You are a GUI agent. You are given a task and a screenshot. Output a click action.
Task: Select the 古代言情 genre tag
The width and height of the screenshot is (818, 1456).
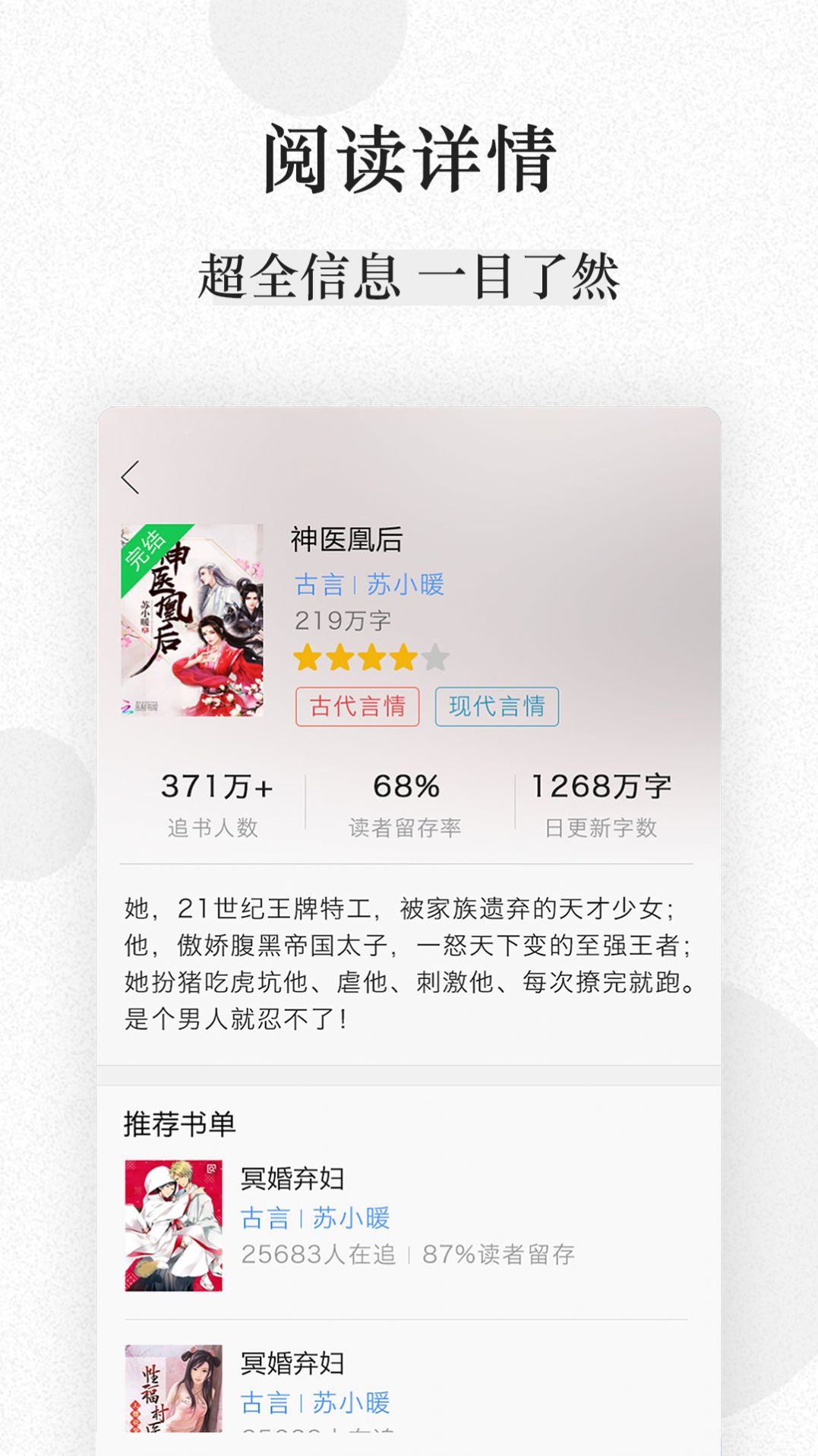(x=356, y=706)
